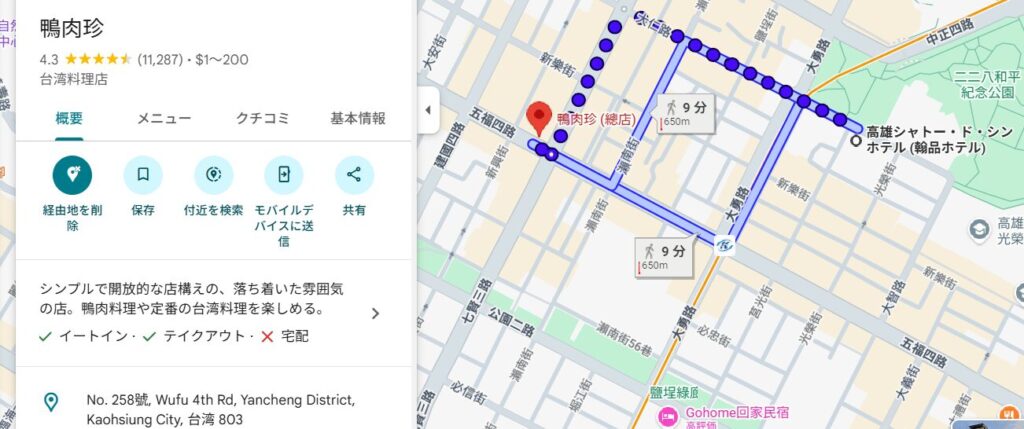Viewport: 1024px width, 429px height.
Task: Collapse the side panel arrow
Action: [x=428, y=109]
